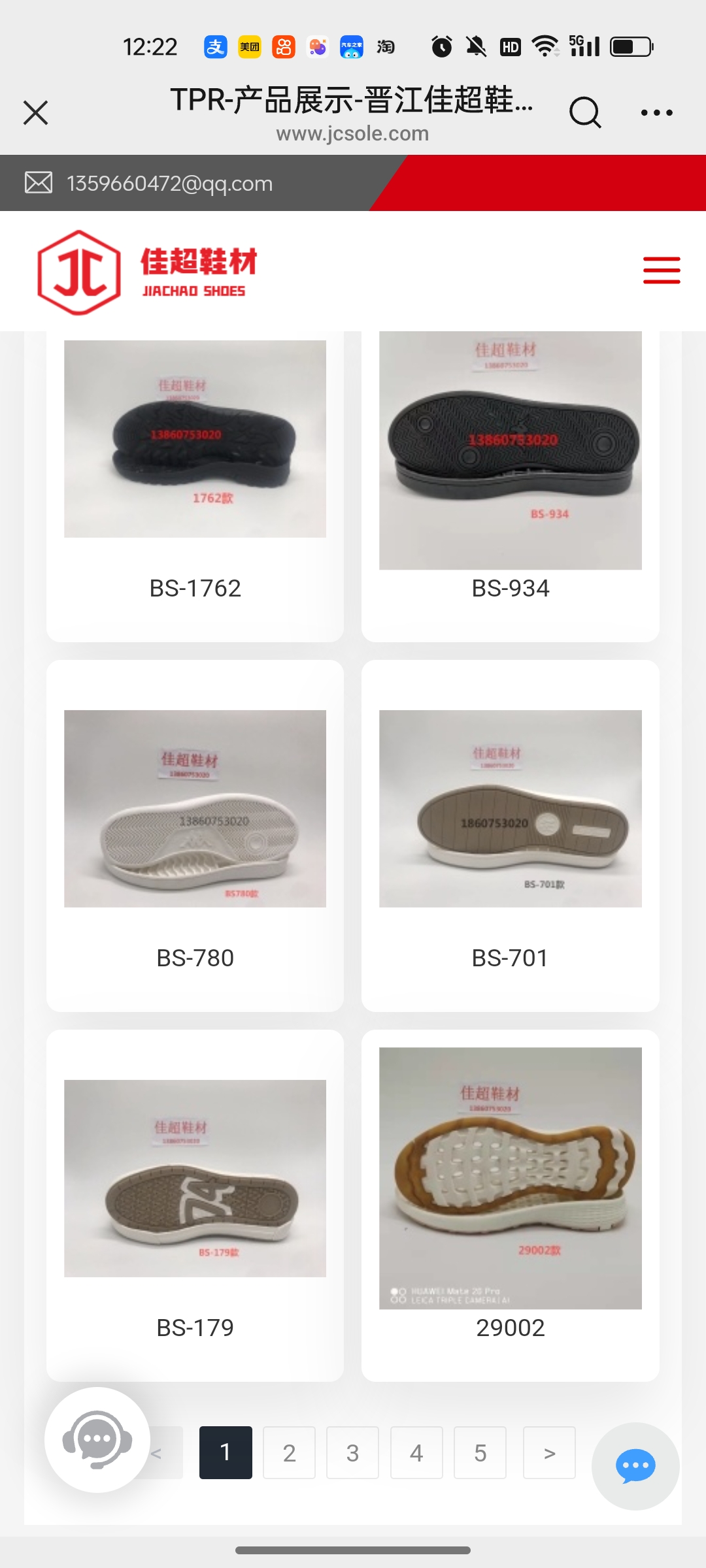Close the in-app browser page

click(36, 112)
